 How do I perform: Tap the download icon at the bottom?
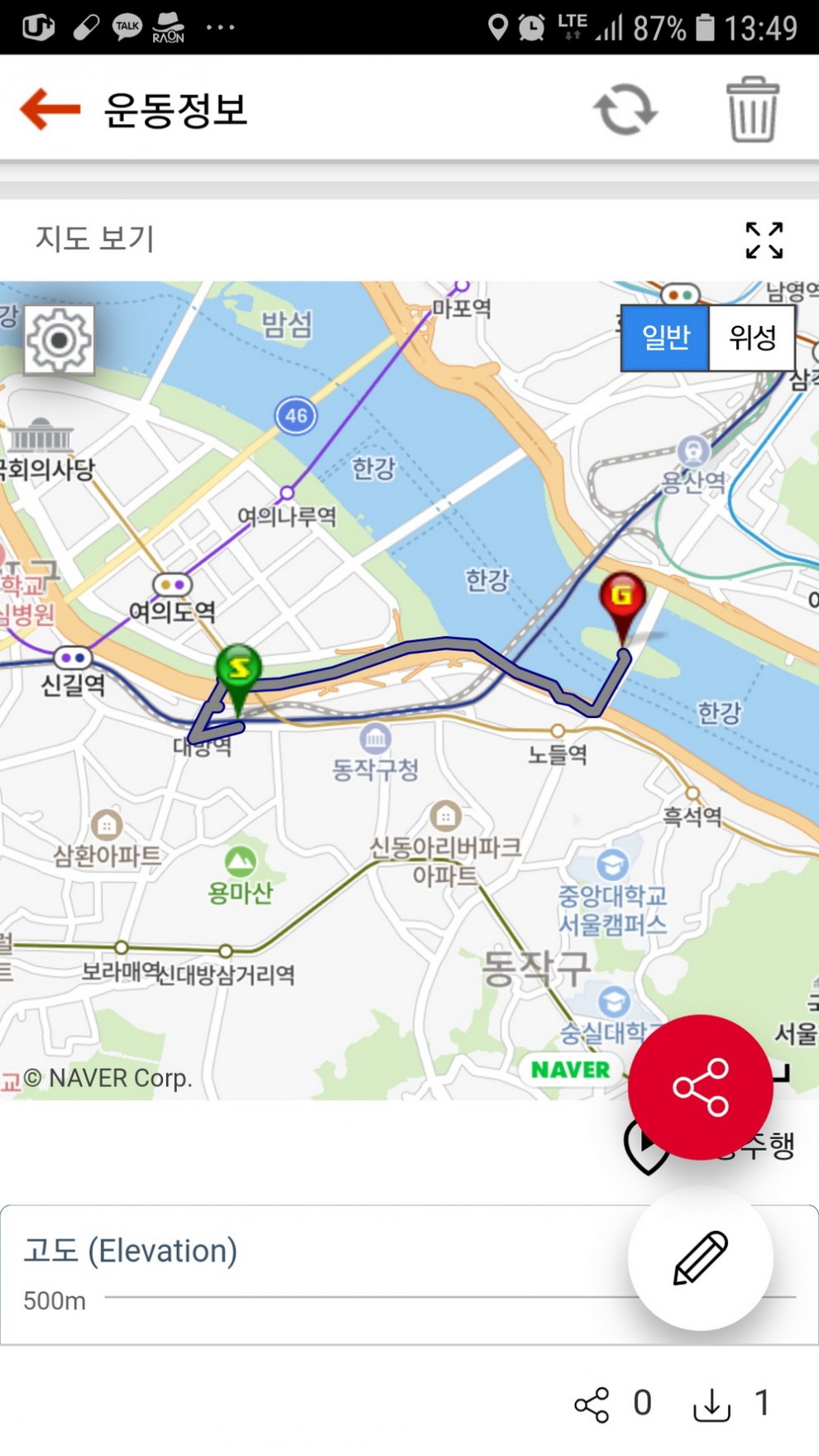coord(711,1404)
